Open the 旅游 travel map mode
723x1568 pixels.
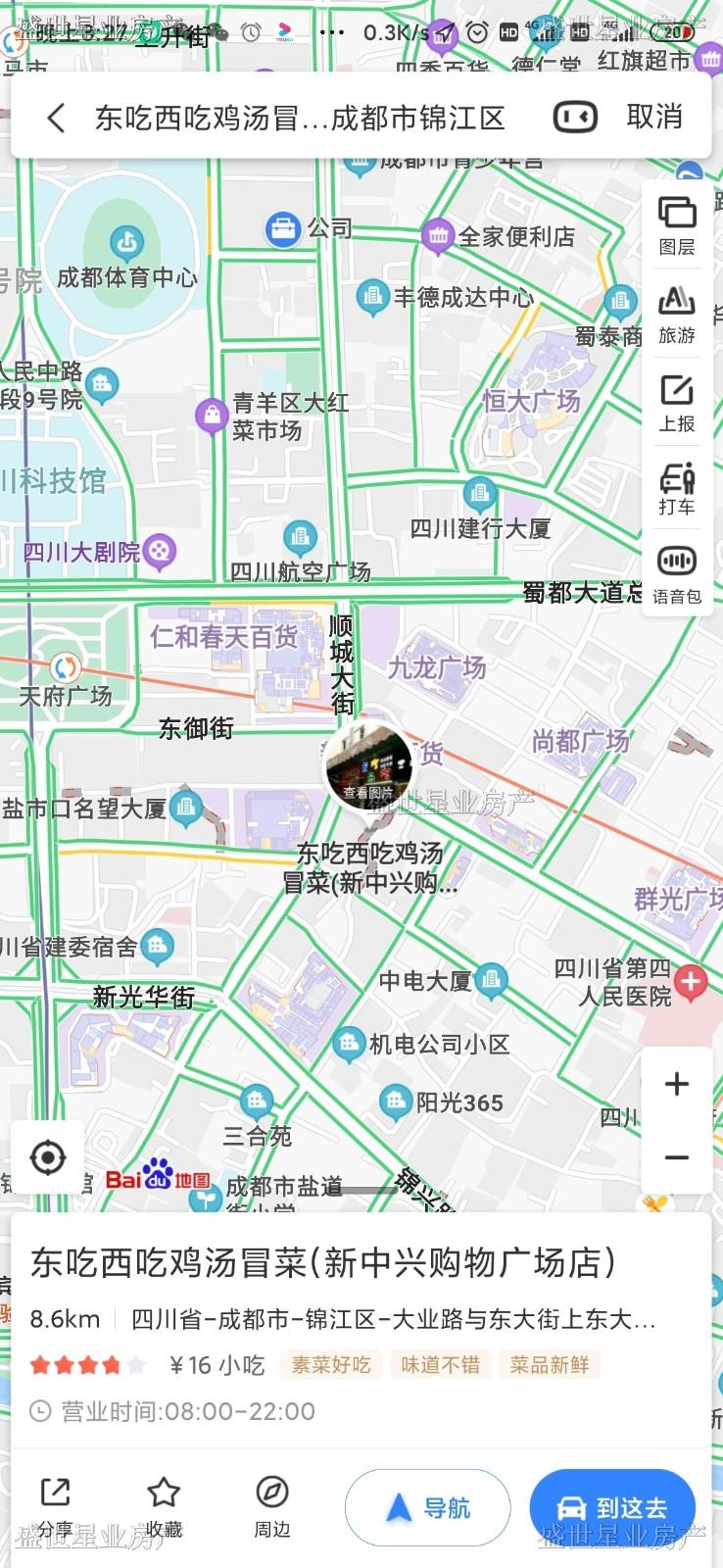pos(676,314)
